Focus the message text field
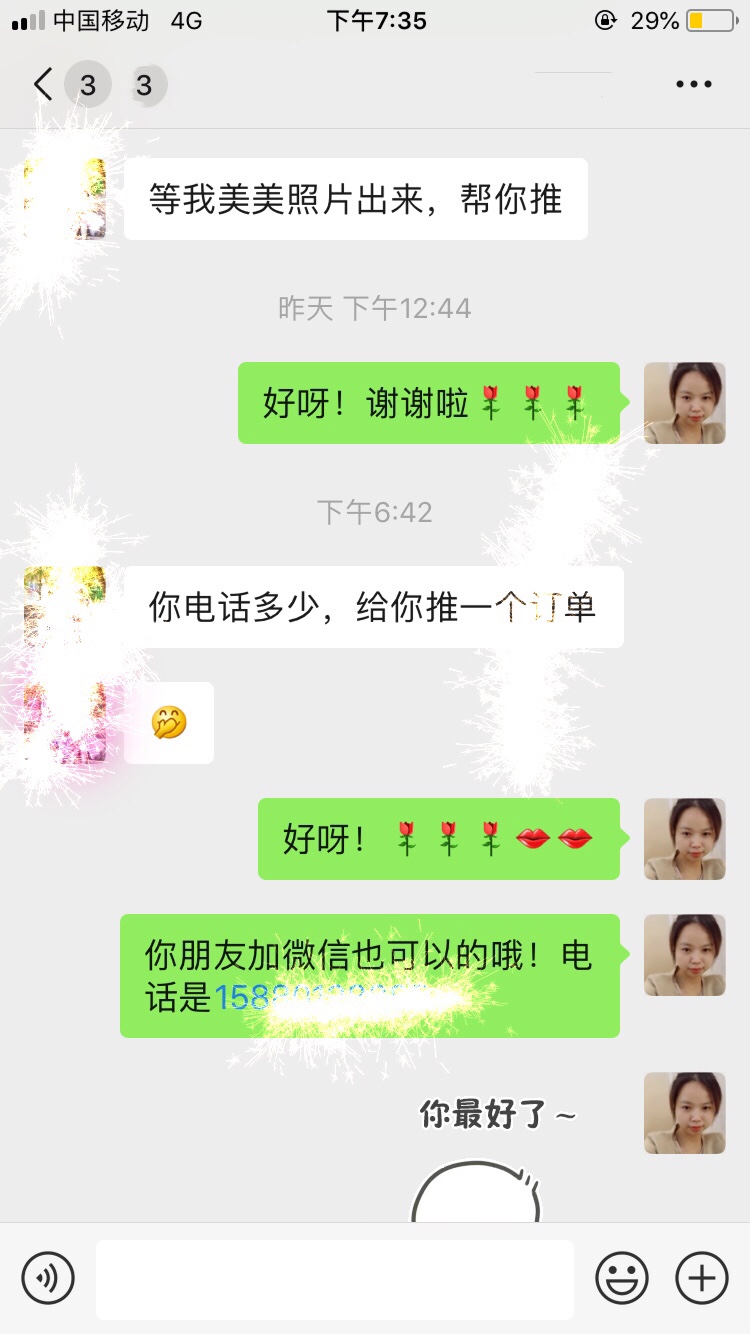This screenshot has height=1334, width=750. point(335,1279)
